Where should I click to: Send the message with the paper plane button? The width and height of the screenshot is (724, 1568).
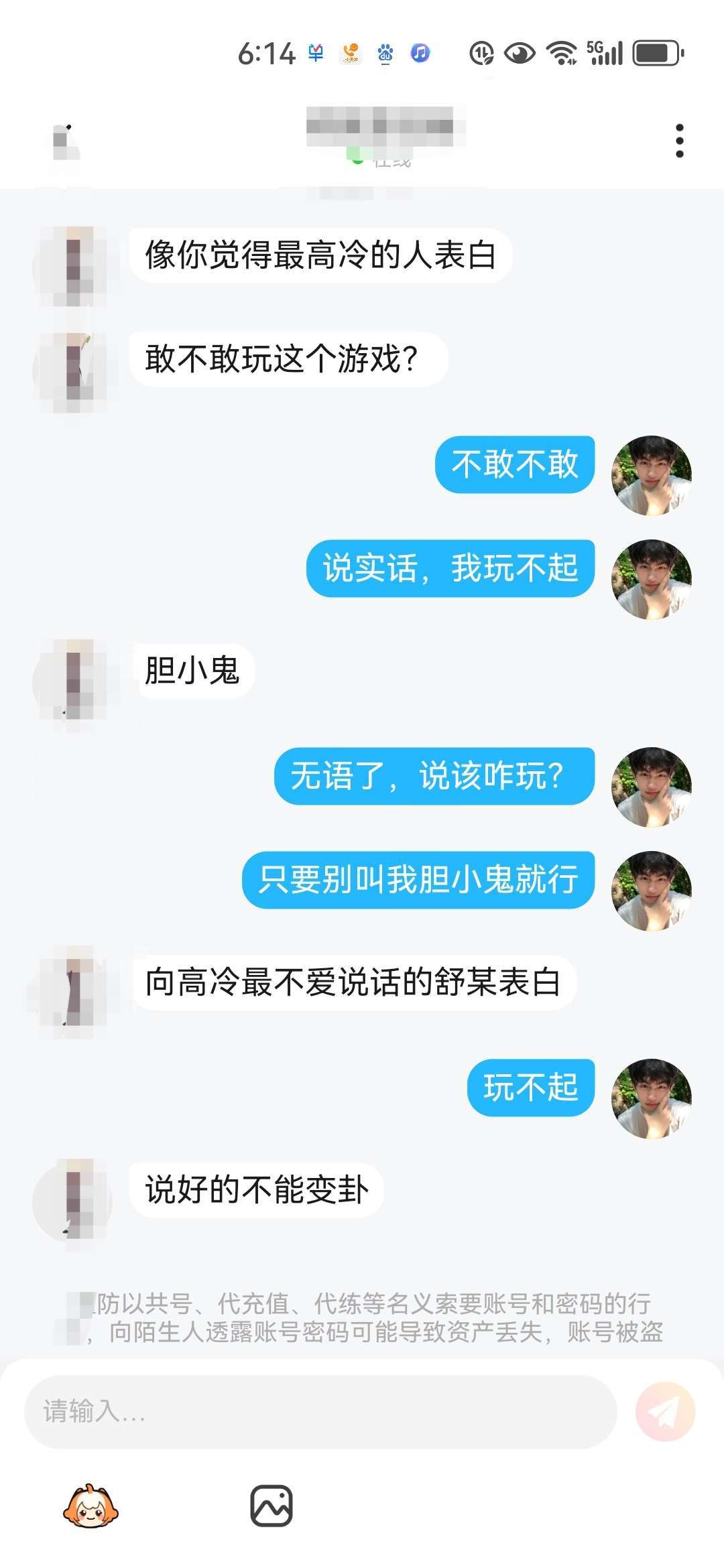(x=665, y=1411)
